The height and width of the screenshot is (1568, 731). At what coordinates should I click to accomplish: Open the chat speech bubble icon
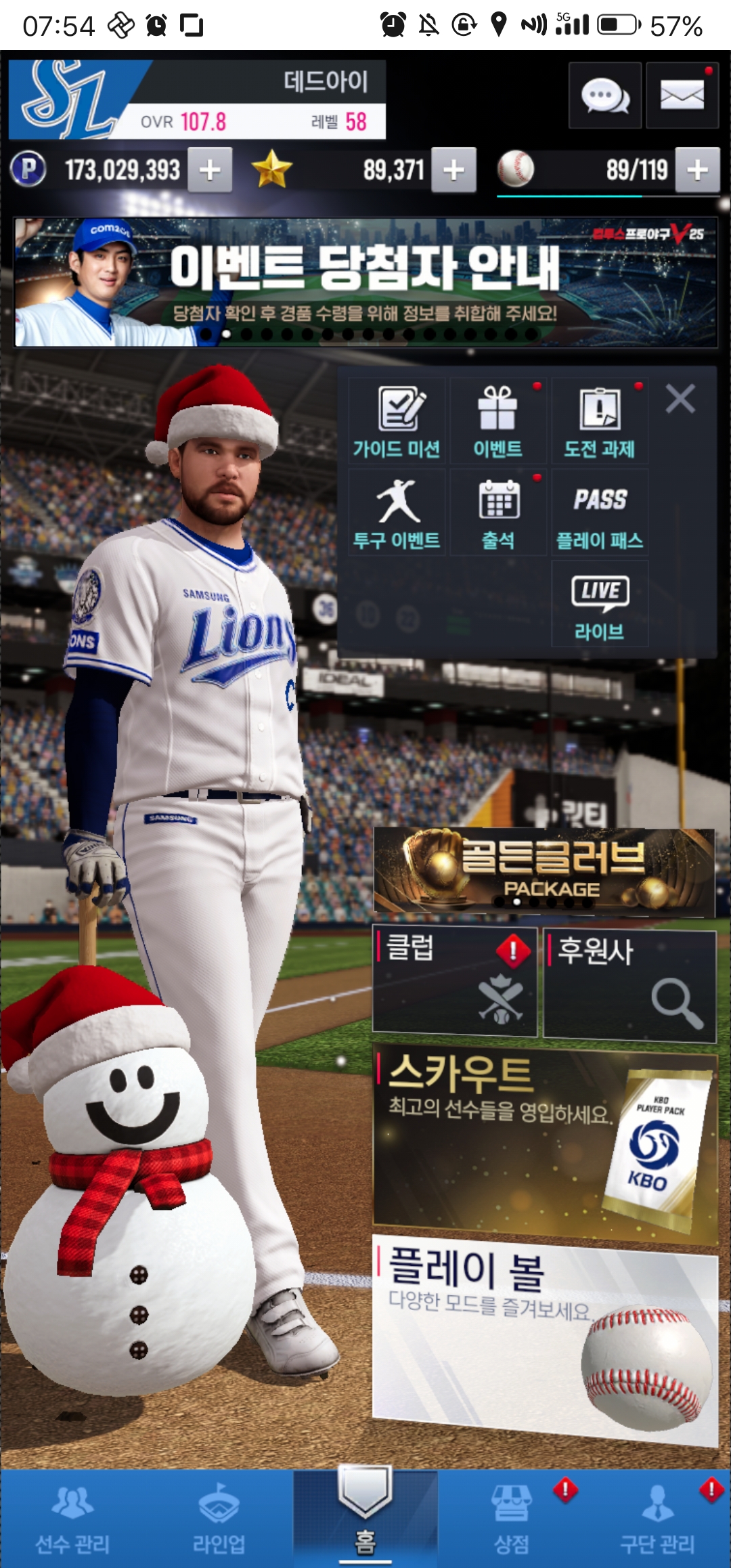pos(604,95)
